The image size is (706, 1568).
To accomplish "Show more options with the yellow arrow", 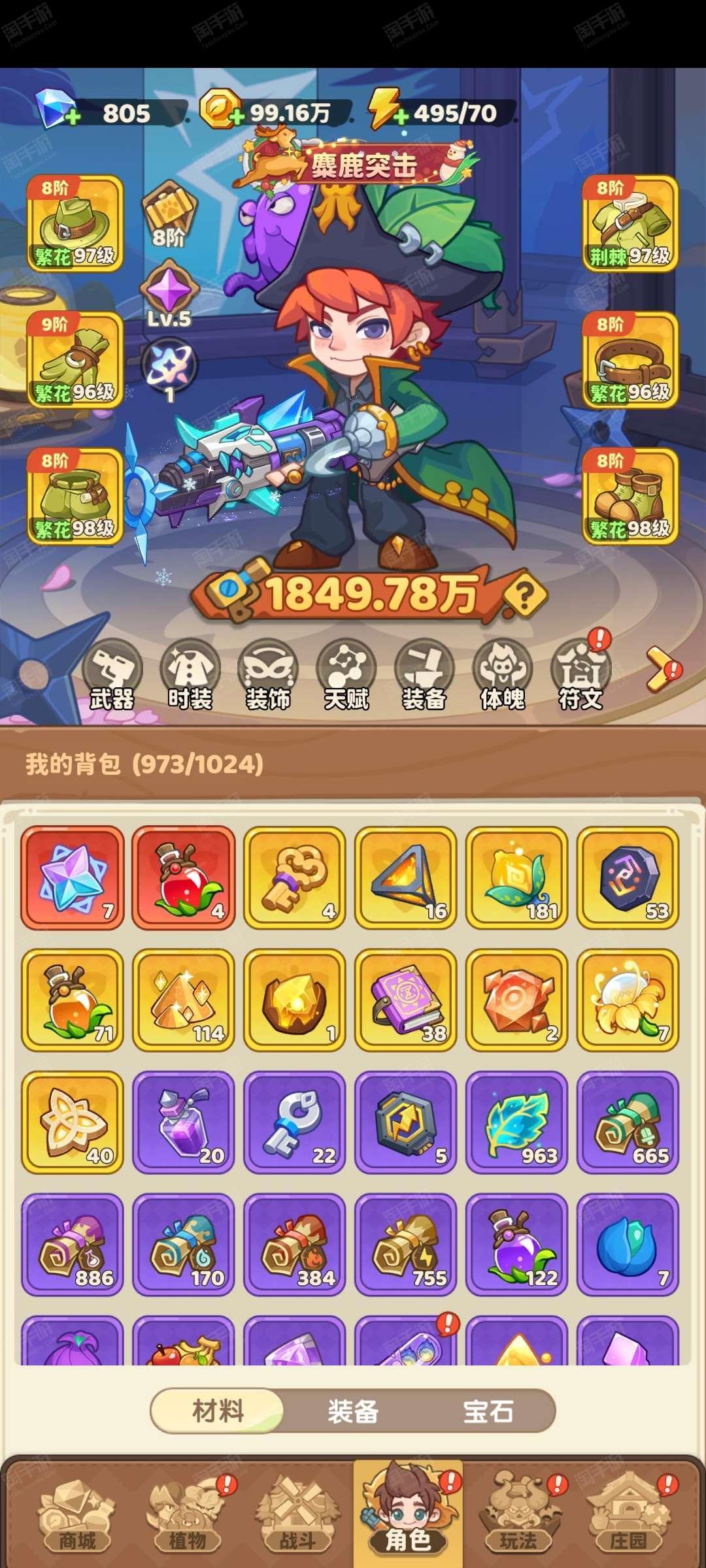I will pyautogui.click(x=662, y=670).
